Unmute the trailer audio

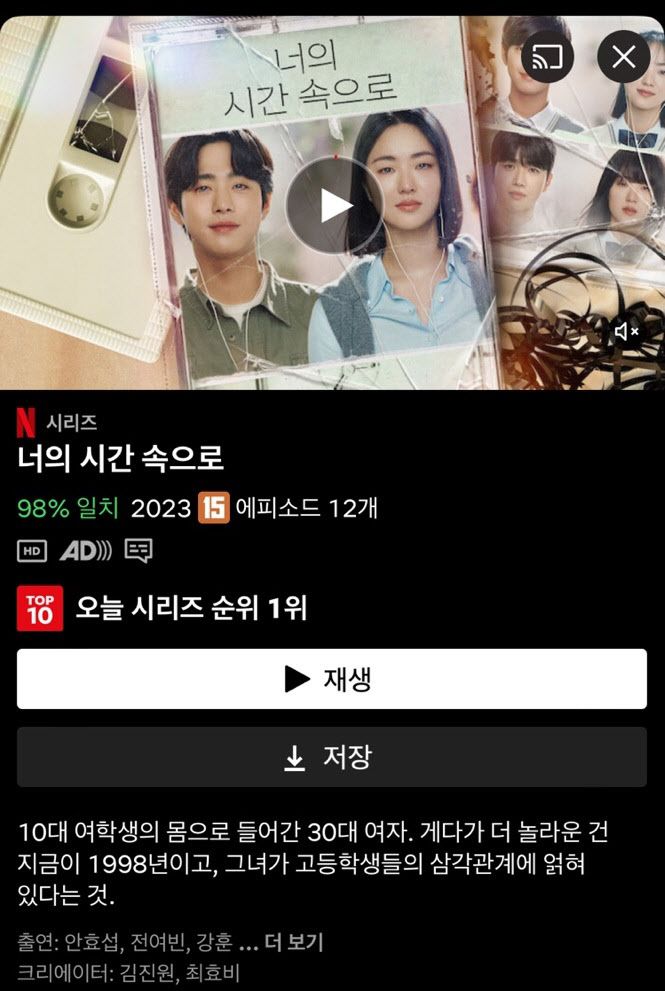[x=626, y=331]
